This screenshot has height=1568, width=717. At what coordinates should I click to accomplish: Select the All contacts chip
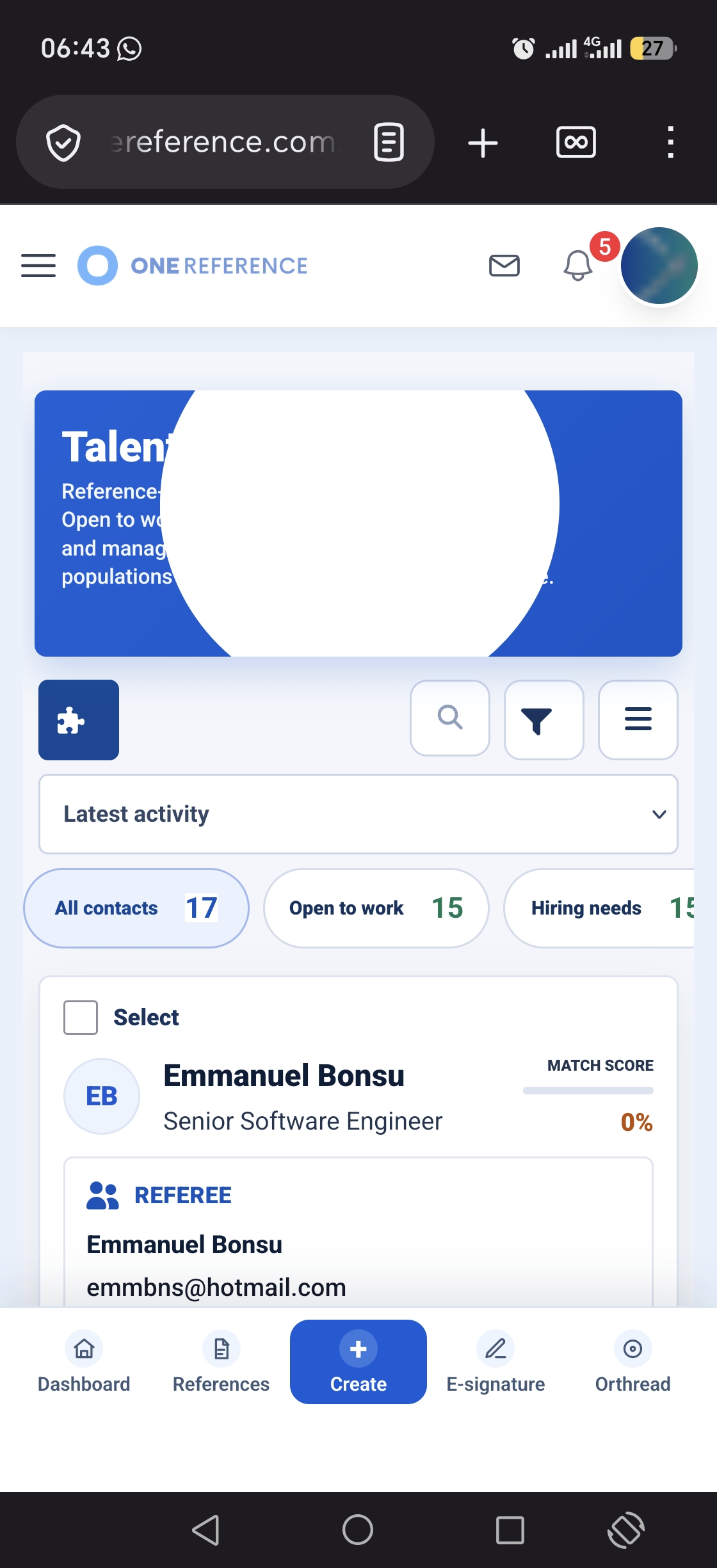pyautogui.click(x=136, y=908)
